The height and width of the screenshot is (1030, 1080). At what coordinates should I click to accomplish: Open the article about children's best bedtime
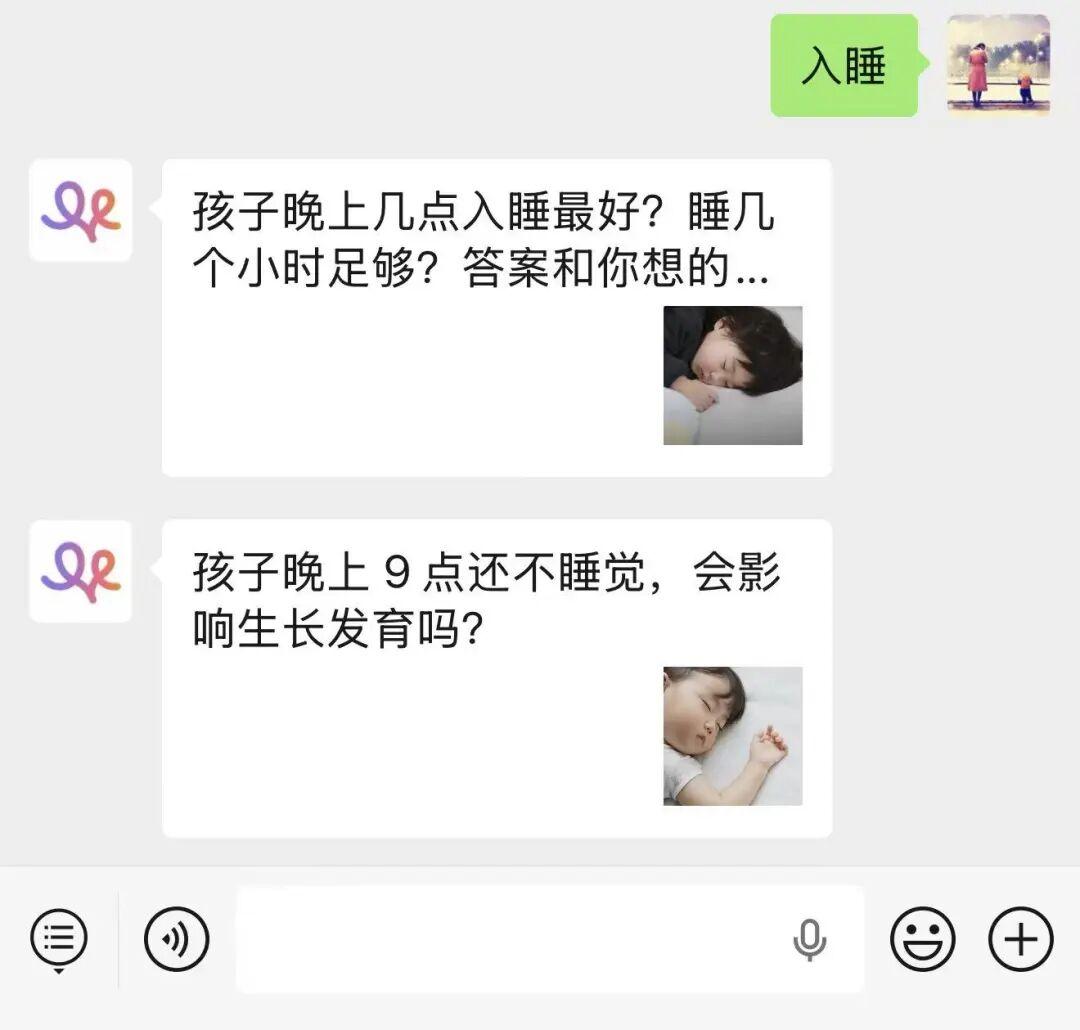pos(496,317)
